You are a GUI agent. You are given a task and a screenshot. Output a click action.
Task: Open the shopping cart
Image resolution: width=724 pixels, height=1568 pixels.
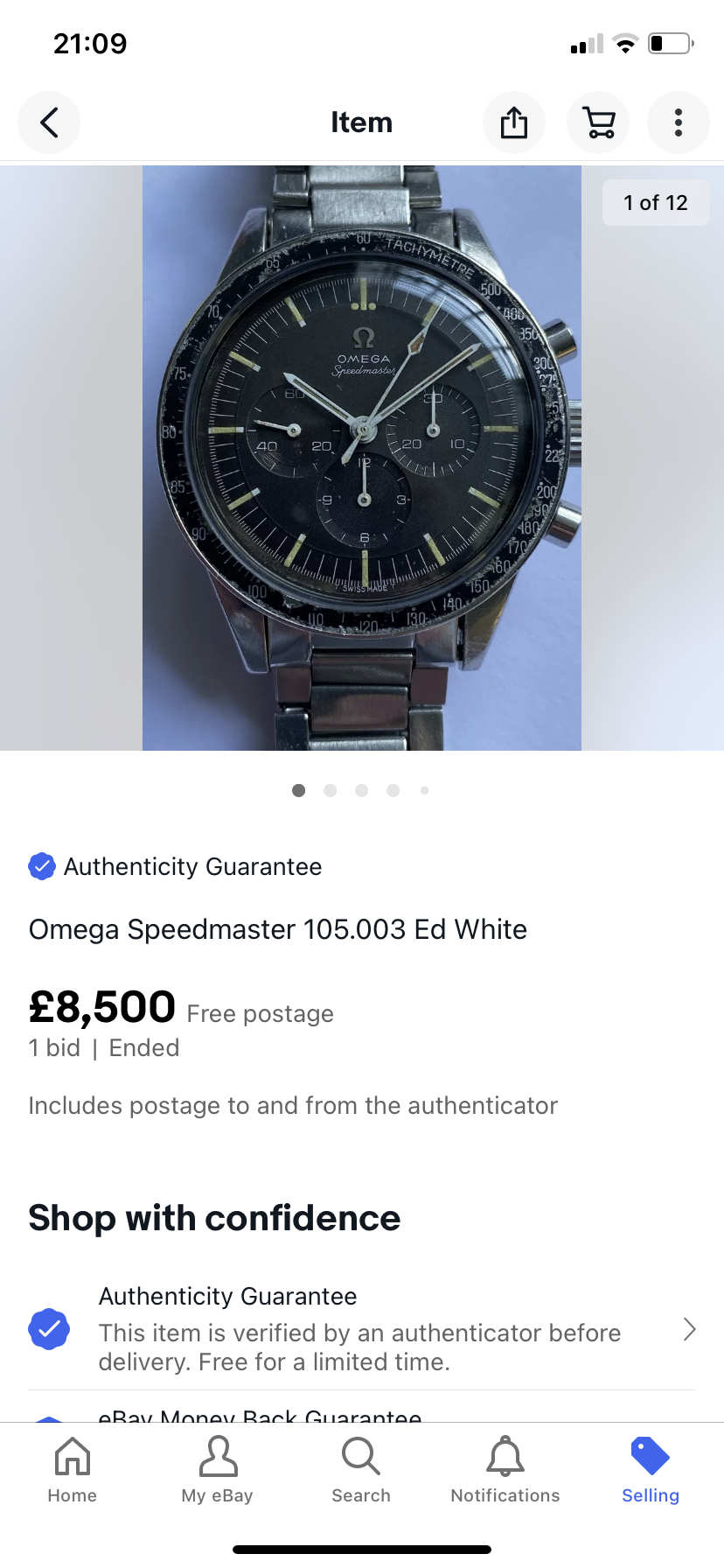[x=598, y=122]
